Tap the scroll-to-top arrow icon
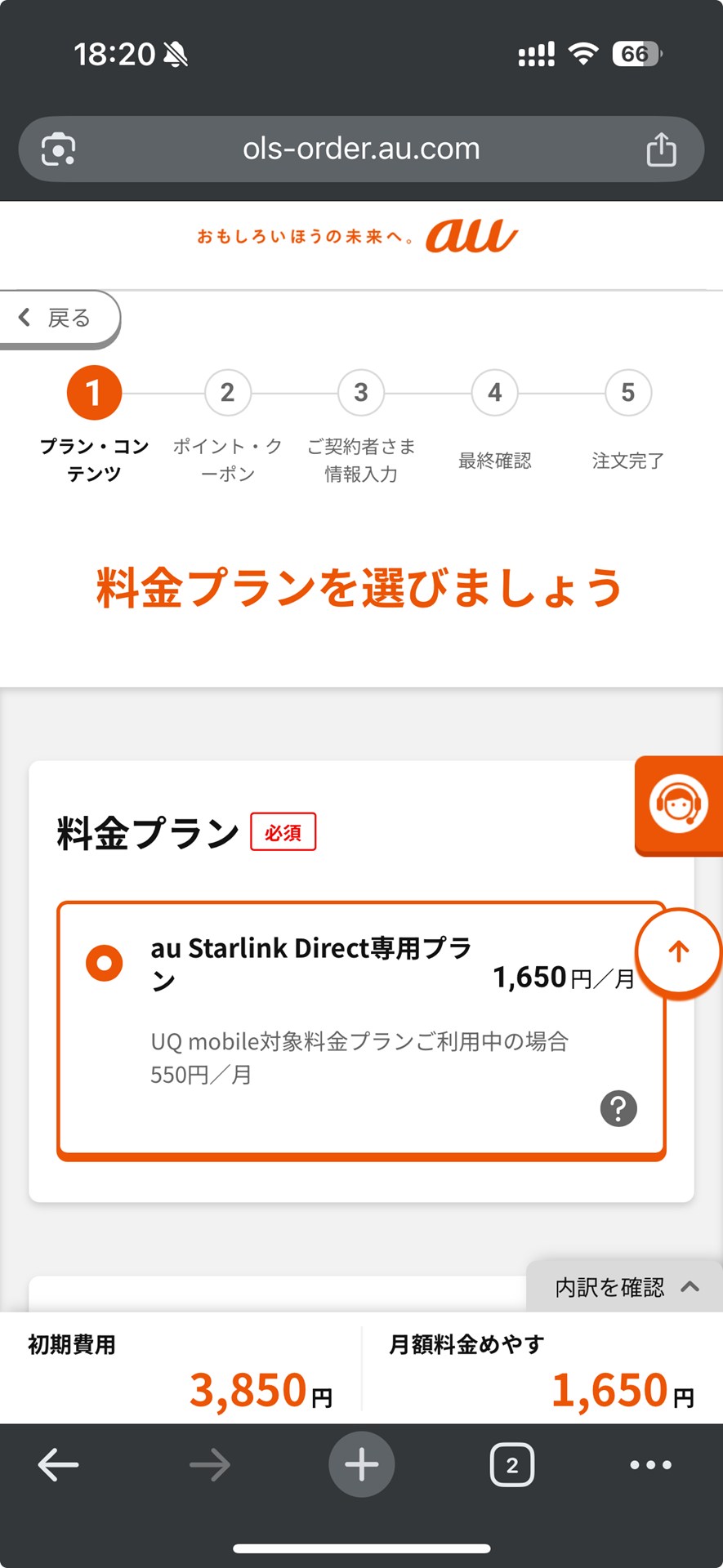Screen dimensions: 723x1568 click(679, 951)
